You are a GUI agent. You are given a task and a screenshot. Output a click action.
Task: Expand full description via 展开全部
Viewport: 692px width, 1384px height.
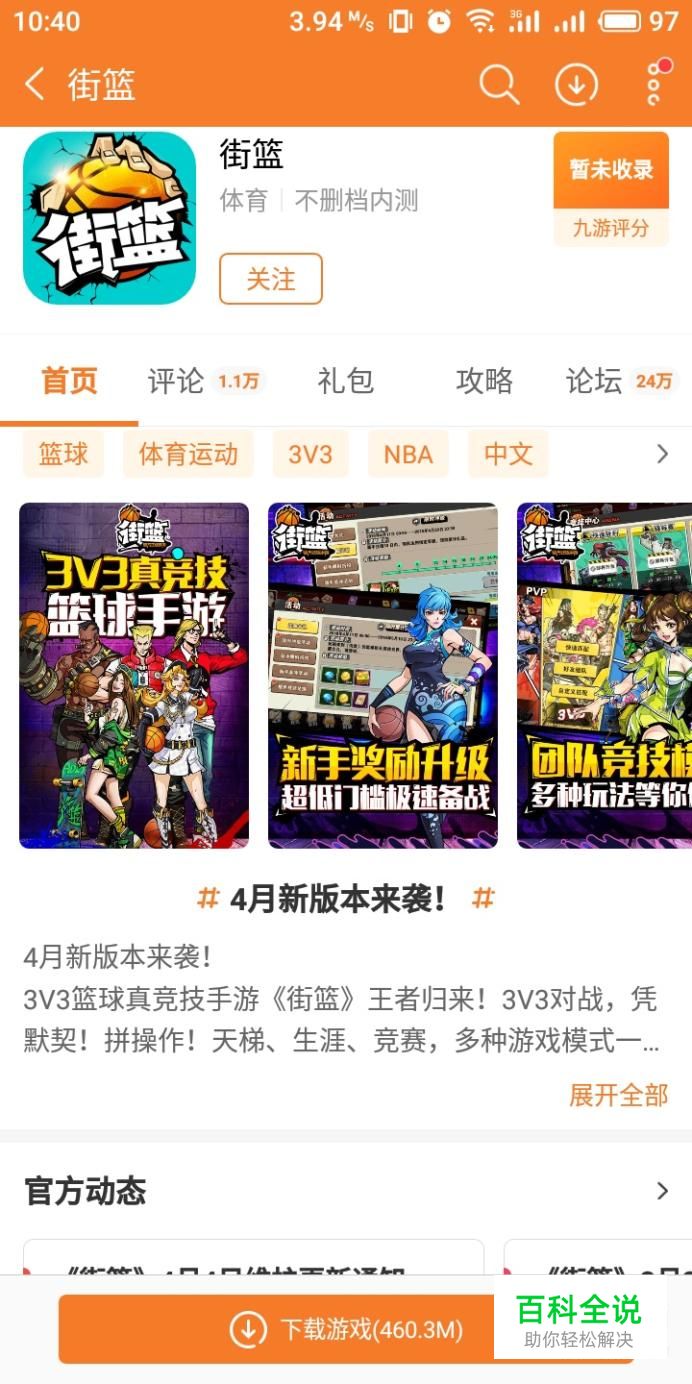pyautogui.click(x=618, y=1094)
